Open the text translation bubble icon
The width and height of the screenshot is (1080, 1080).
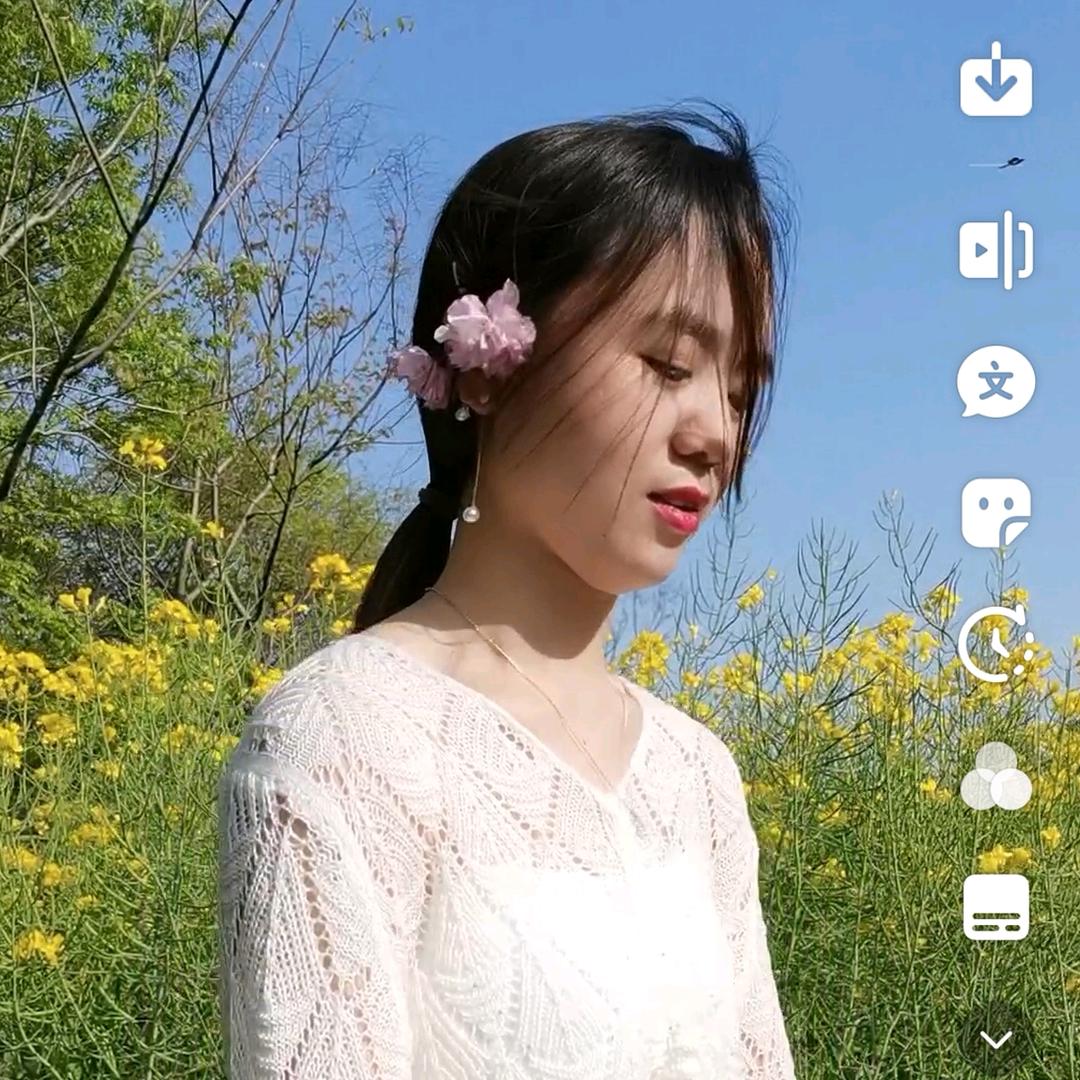coord(996,382)
